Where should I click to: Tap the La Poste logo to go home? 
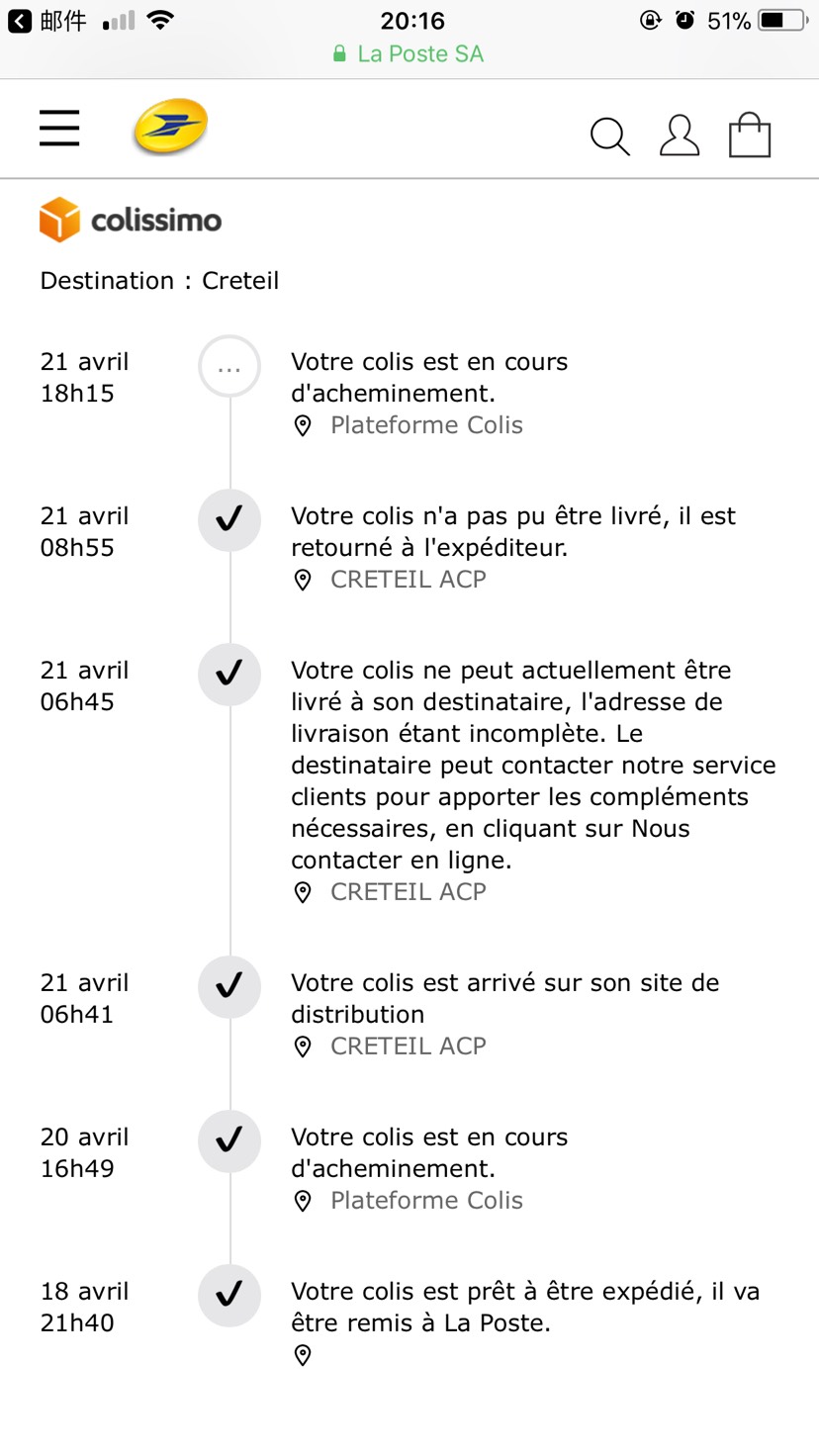point(171,127)
